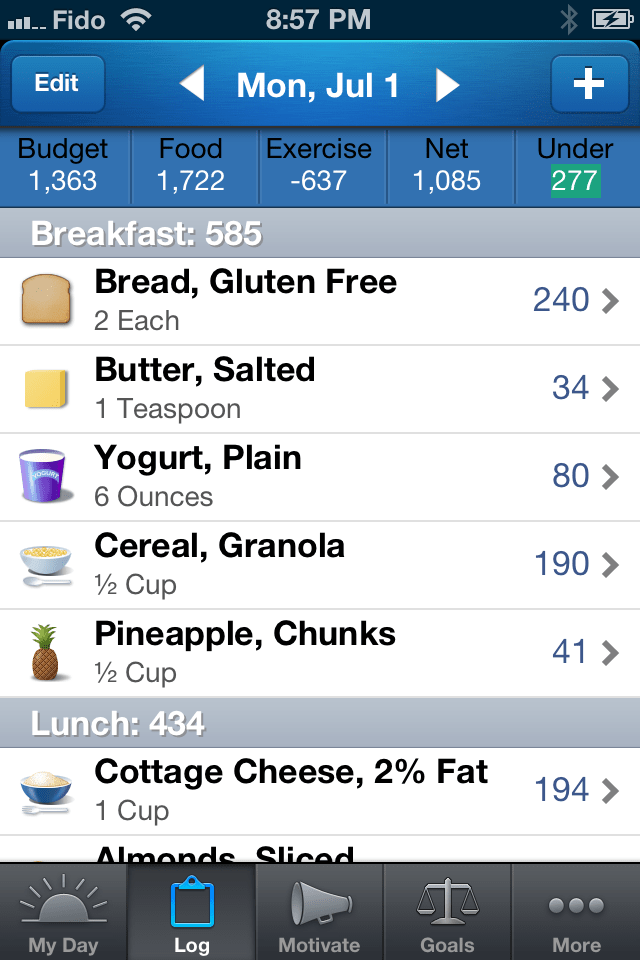Switch to the My Day tab
The height and width of the screenshot is (960, 640).
pos(63,912)
